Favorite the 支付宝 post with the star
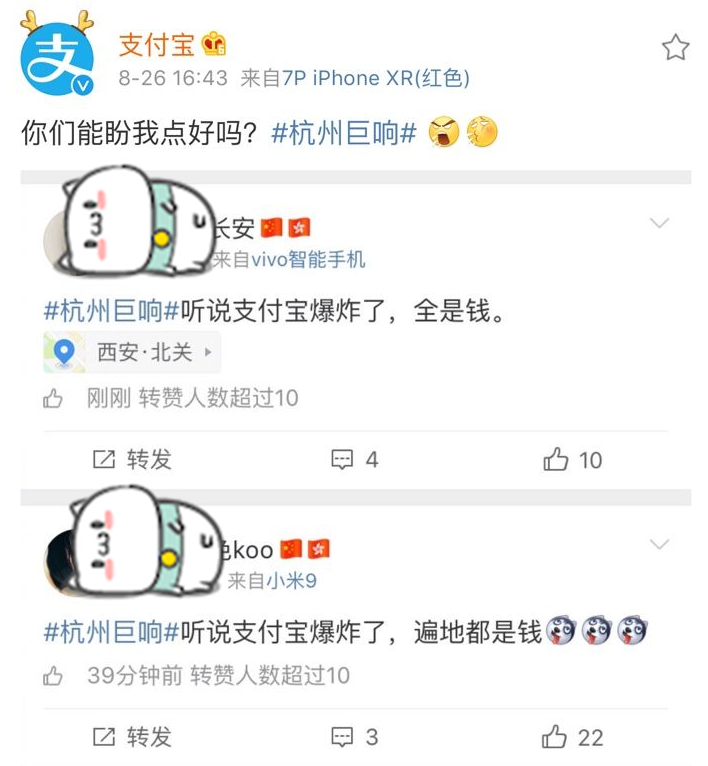 coord(675,47)
